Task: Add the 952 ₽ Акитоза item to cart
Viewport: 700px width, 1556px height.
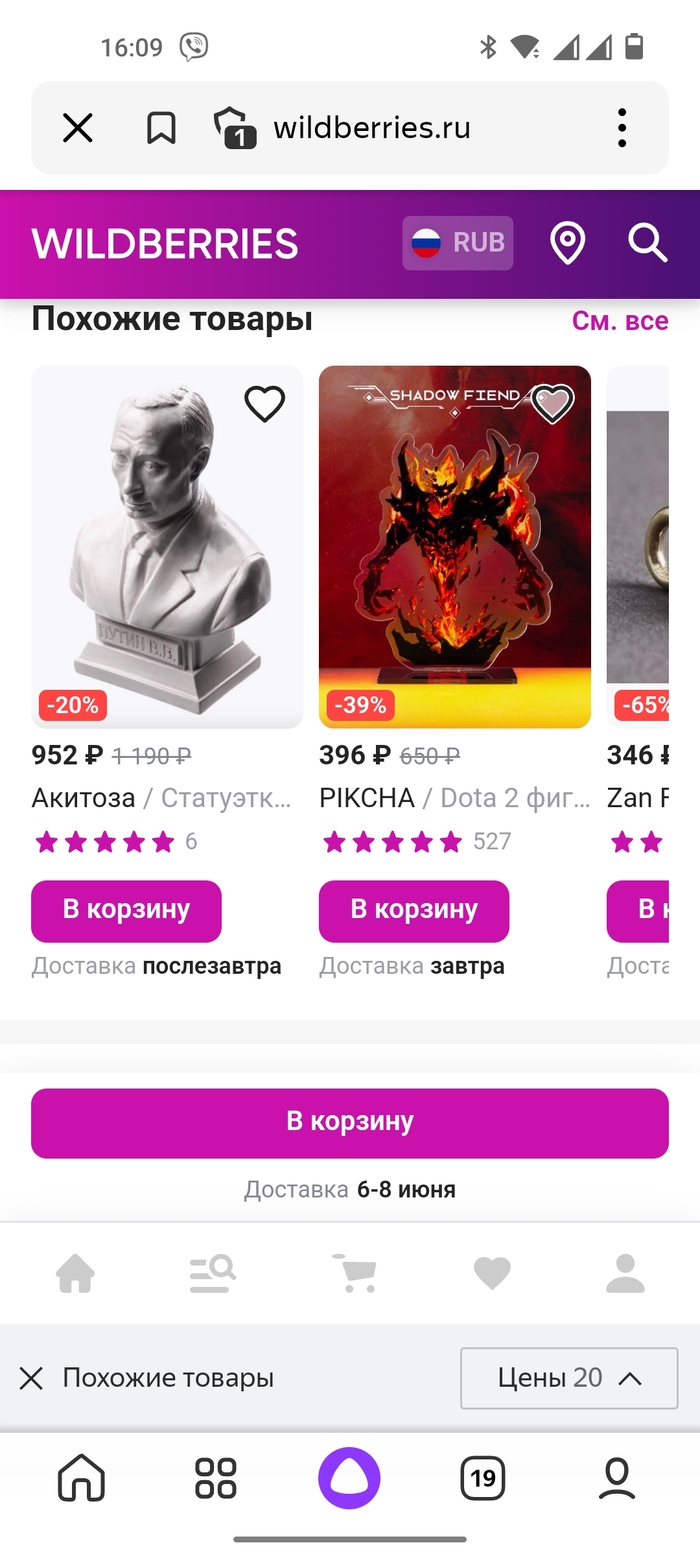Action: pyautogui.click(x=126, y=911)
